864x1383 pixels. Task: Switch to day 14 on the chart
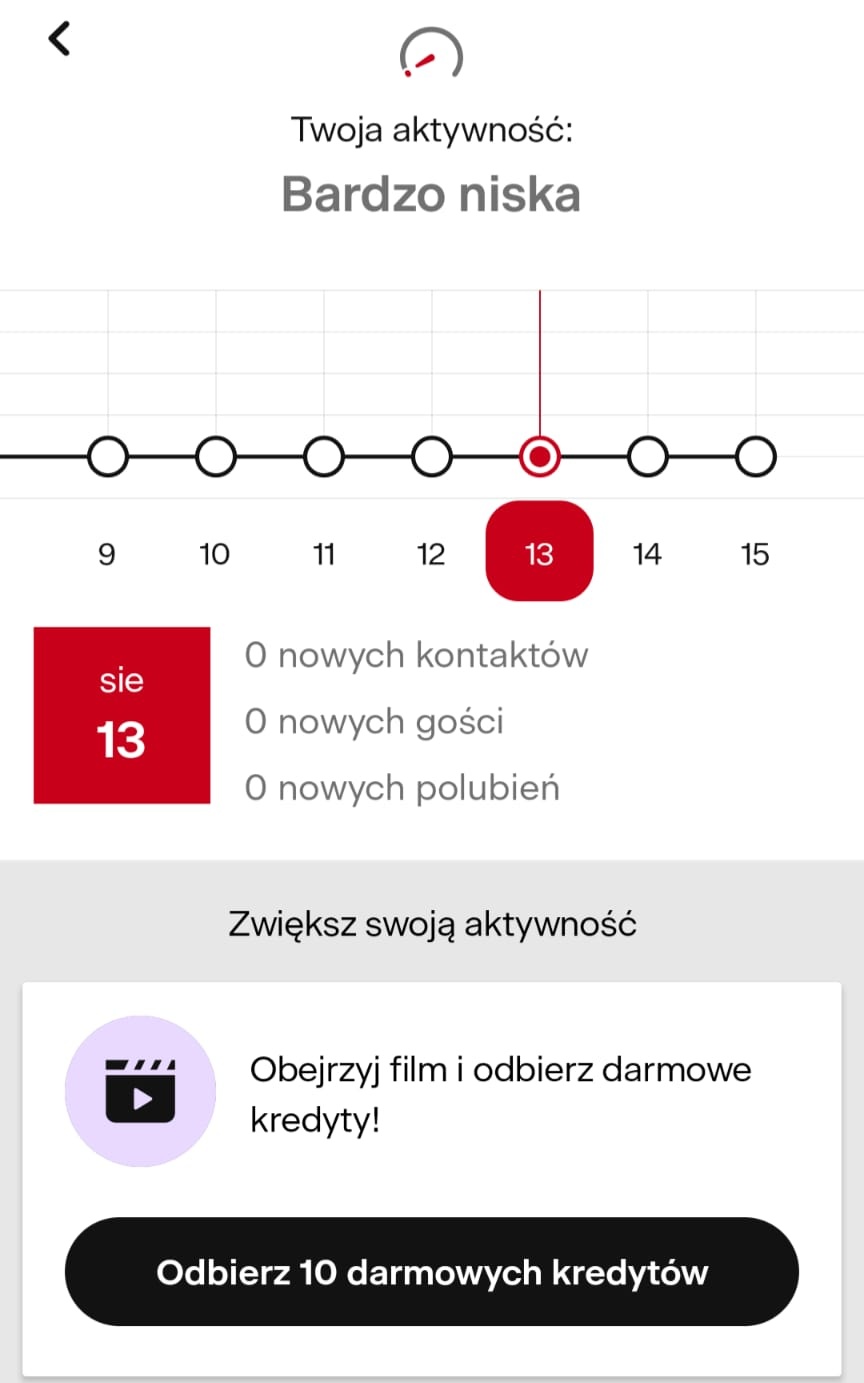pyautogui.click(x=647, y=553)
